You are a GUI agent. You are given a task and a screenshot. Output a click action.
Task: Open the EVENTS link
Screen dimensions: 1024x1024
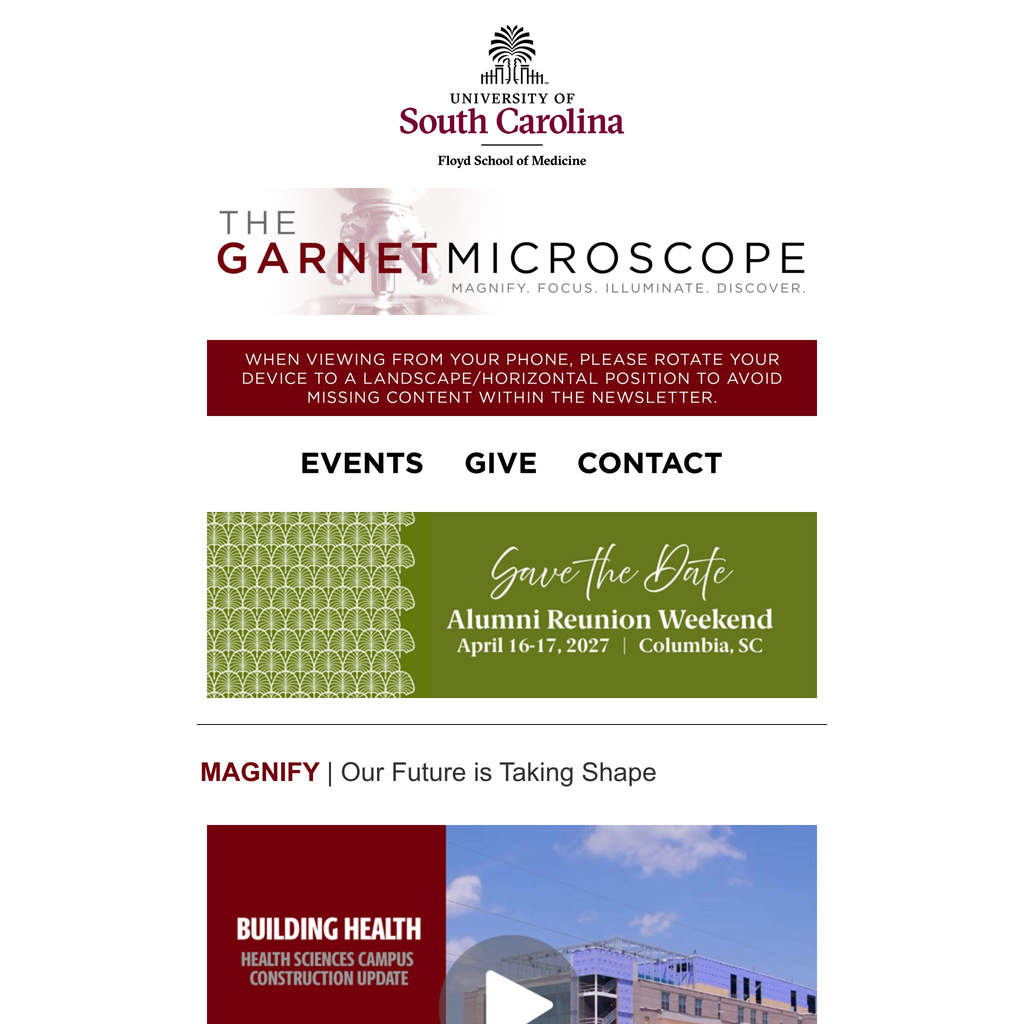click(x=362, y=463)
